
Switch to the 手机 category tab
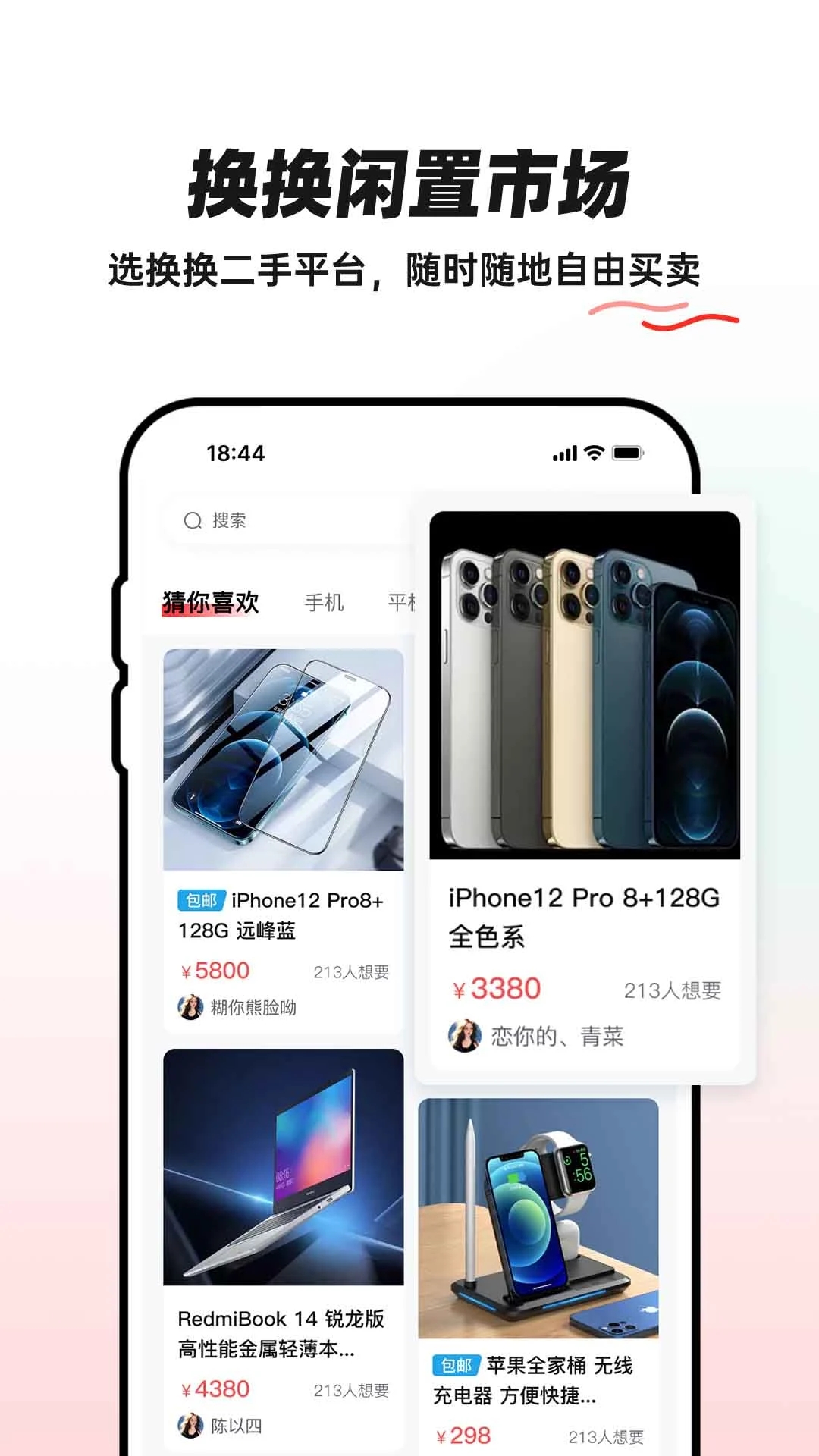click(x=325, y=601)
